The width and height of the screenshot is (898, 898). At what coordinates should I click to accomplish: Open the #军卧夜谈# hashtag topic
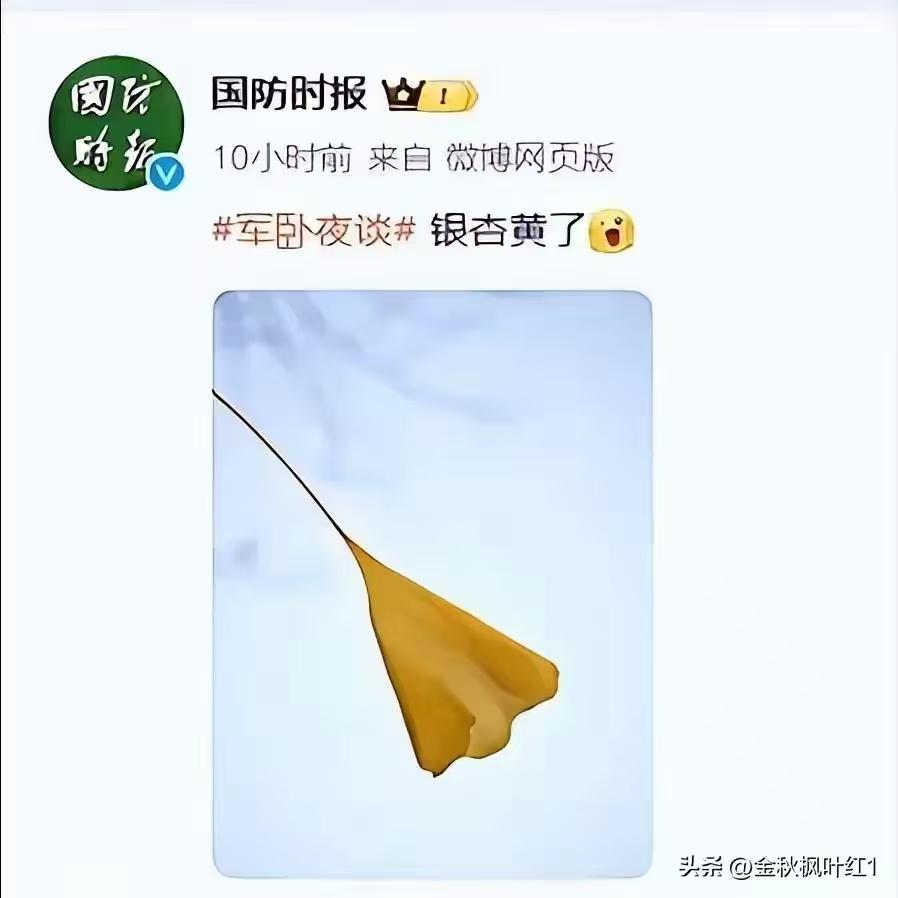pyautogui.click(x=314, y=232)
